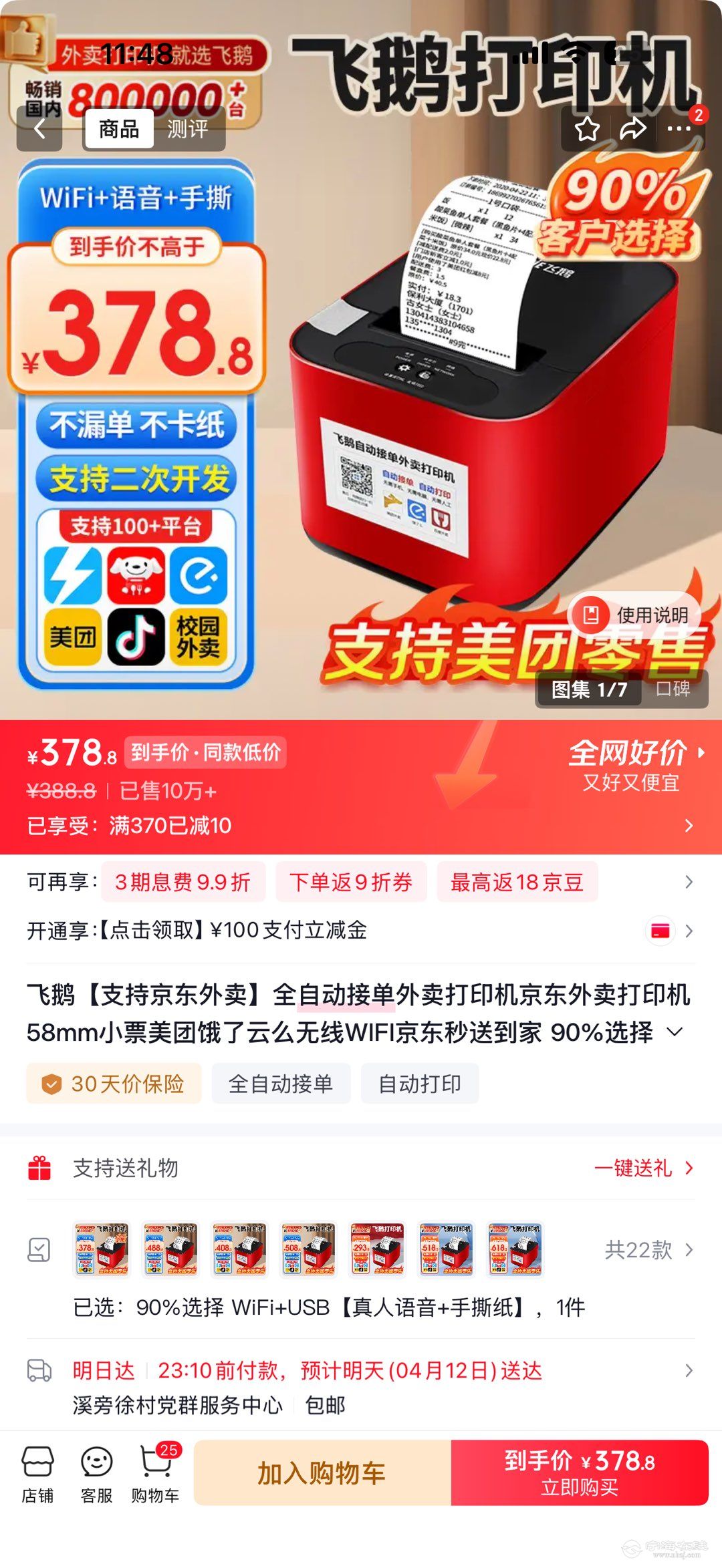Image resolution: width=722 pixels, height=1568 pixels.
Task: Open the three-dot overflow menu
Action: 679,128
